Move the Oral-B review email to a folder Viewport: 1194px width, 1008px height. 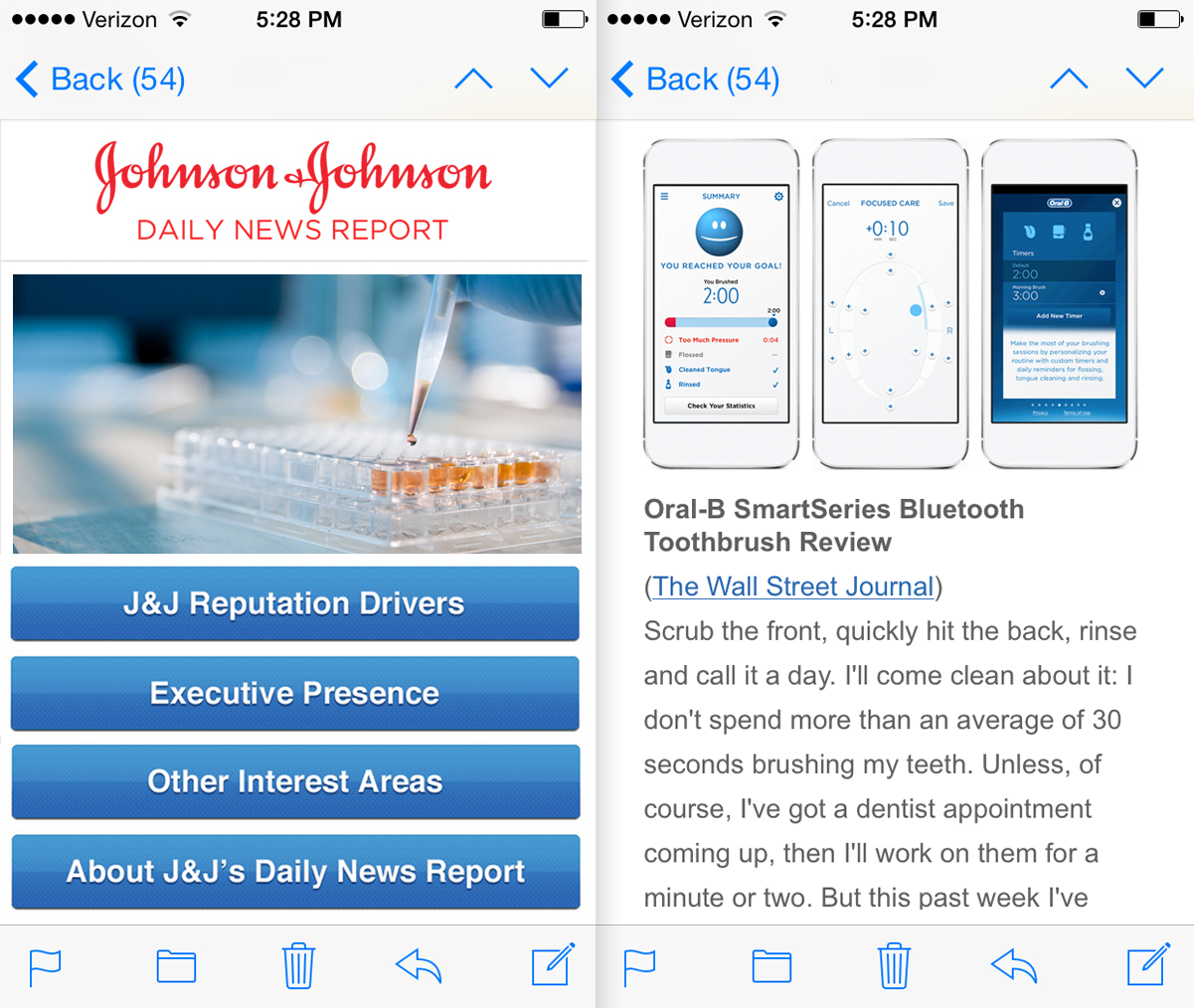point(771,966)
